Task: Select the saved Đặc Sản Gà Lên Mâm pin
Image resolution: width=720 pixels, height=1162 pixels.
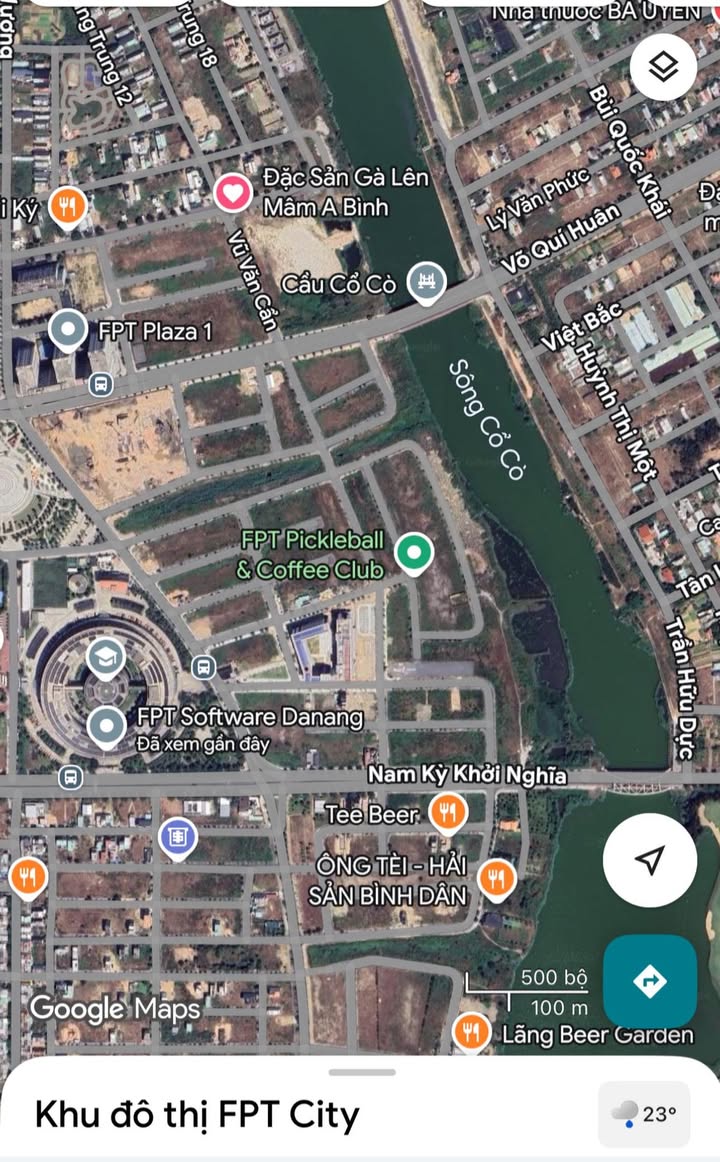Action: coord(233,190)
